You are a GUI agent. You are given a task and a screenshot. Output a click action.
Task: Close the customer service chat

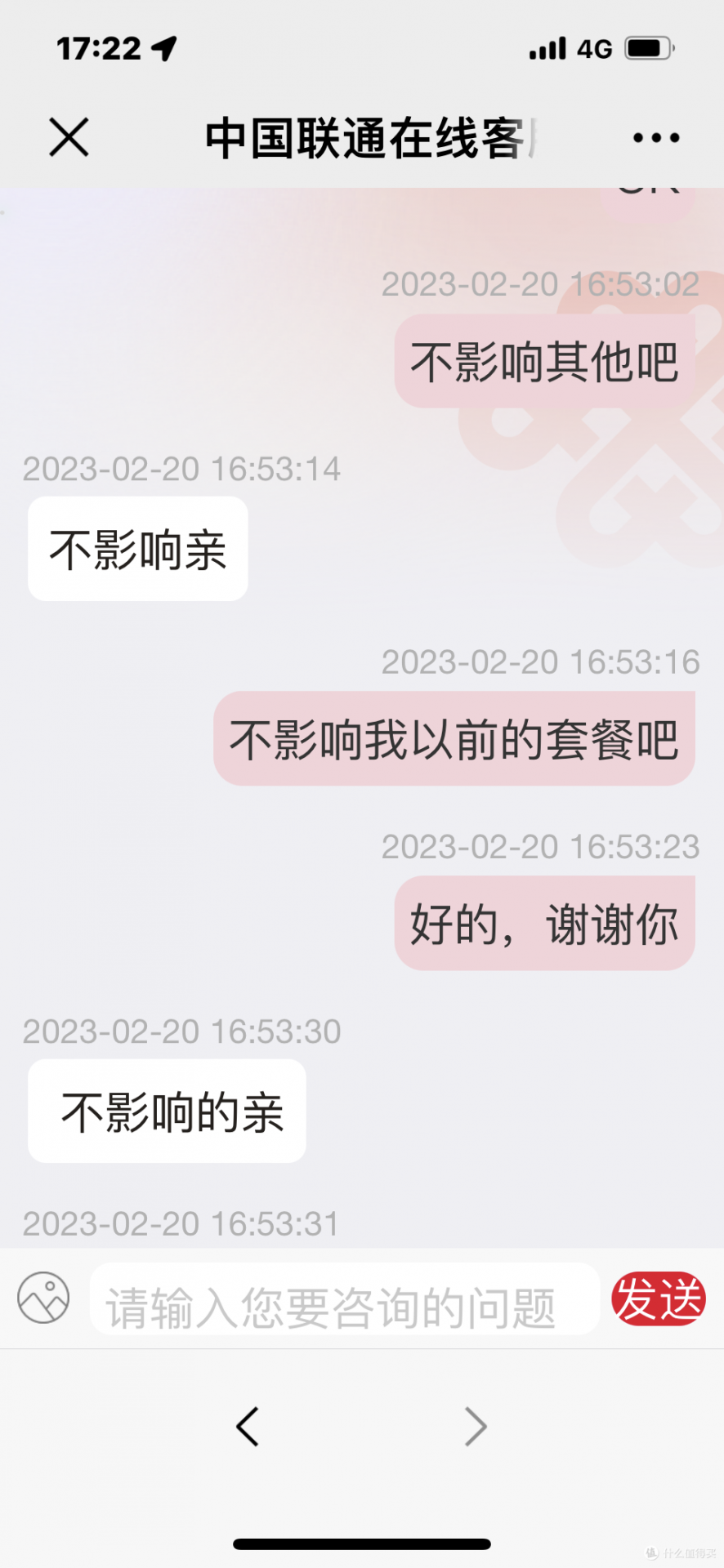pyautogui.click(x=69, y=137)
